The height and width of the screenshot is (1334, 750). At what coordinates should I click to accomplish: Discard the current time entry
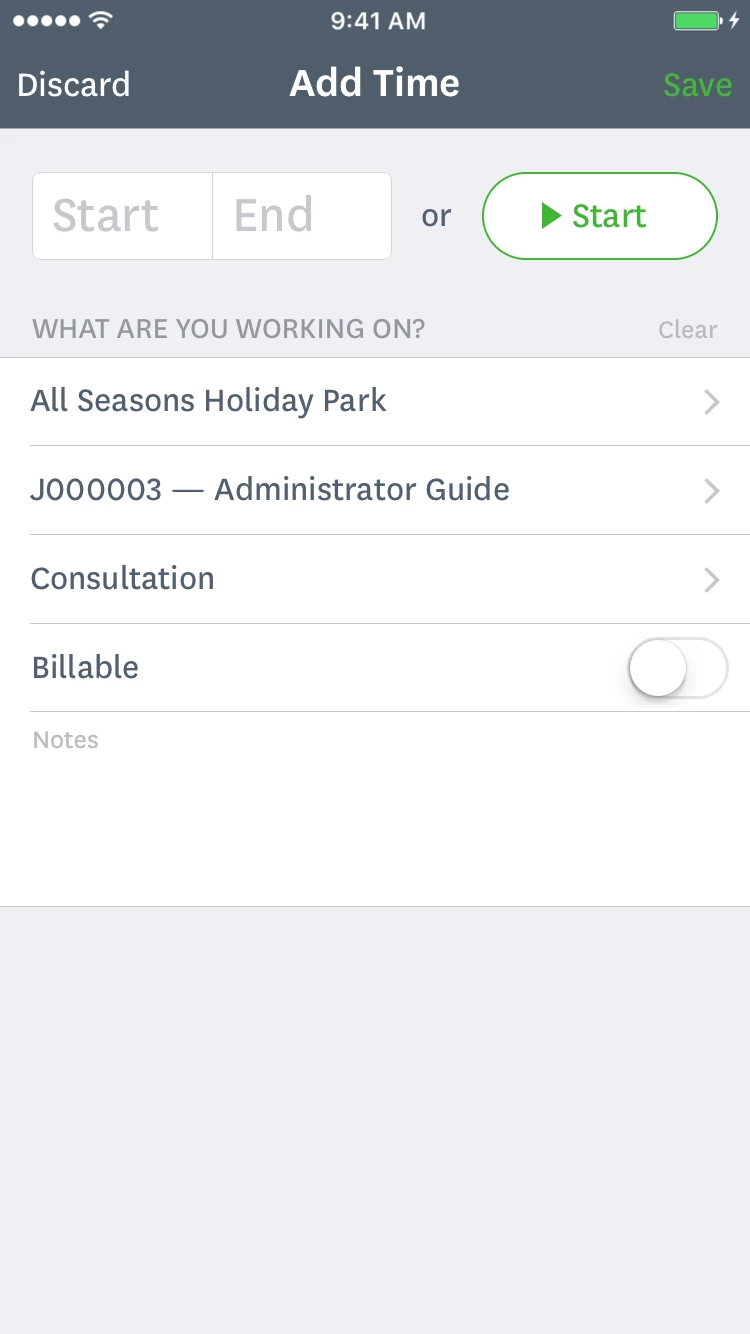[73, 84]
